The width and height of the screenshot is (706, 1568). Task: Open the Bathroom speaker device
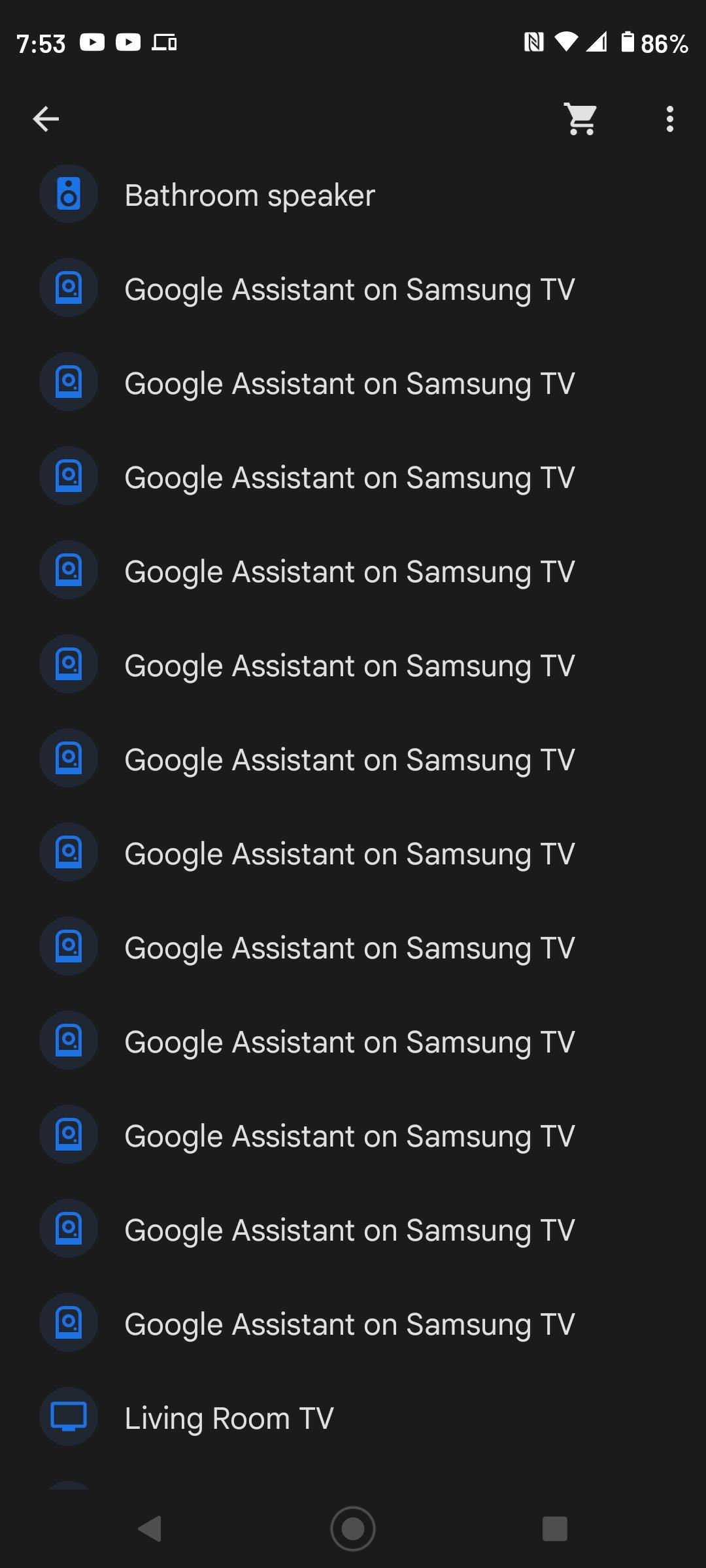coord(249,195)
